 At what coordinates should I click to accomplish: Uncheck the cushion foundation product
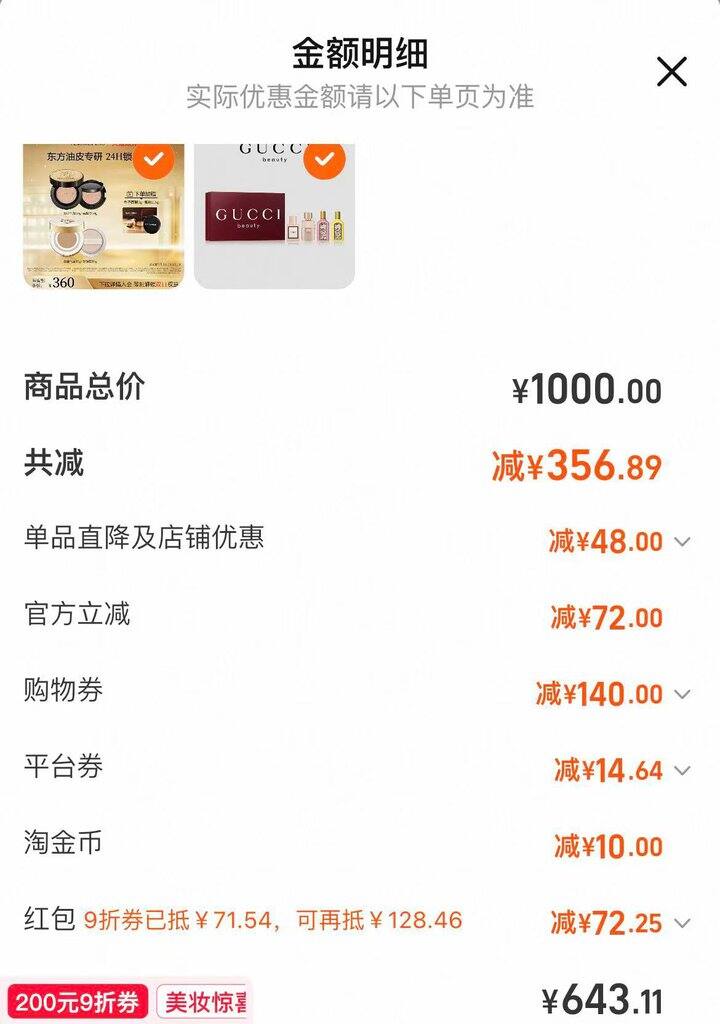154,160
